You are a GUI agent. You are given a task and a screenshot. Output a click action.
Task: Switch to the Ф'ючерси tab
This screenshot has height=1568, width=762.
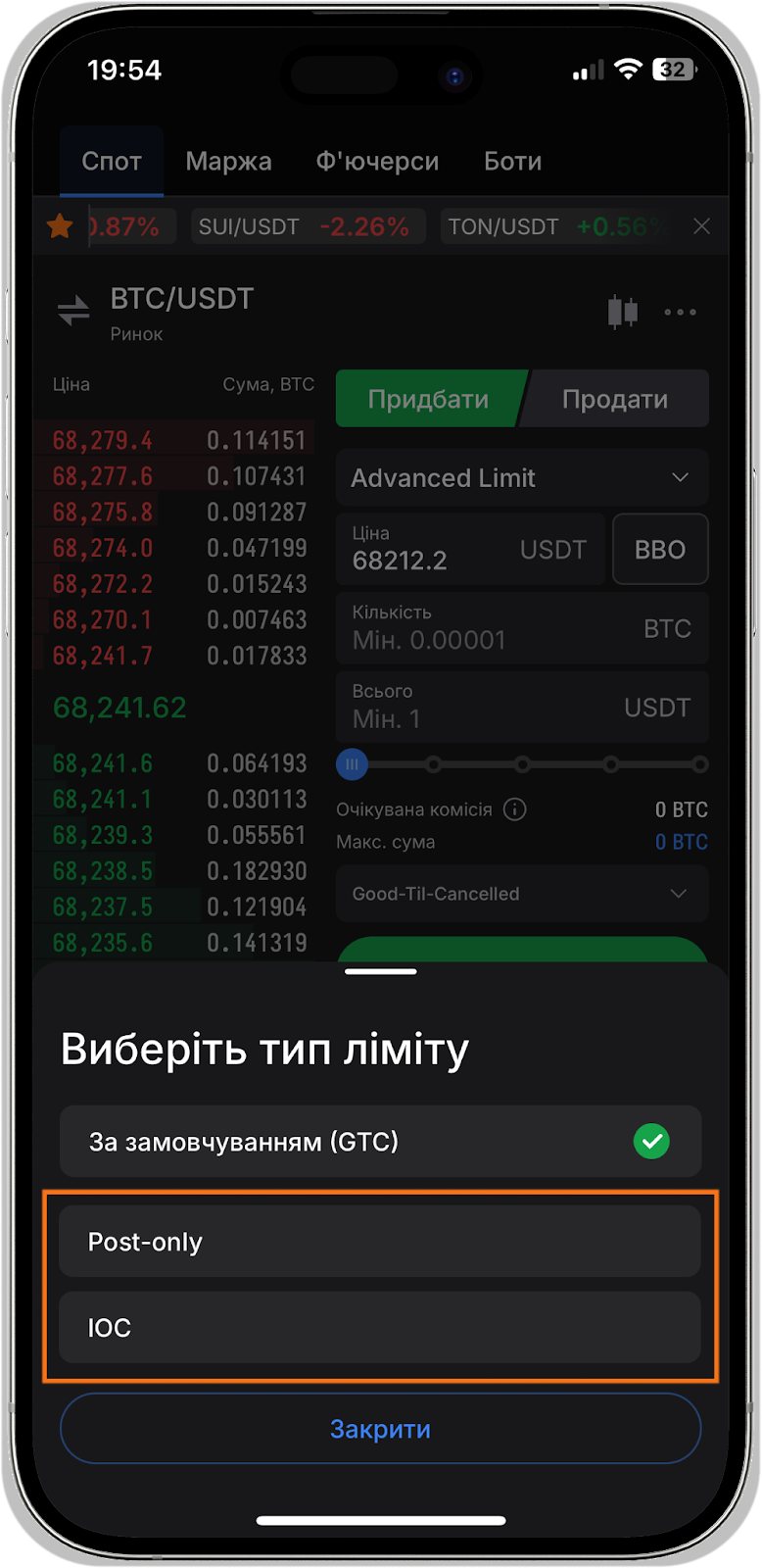377,162
